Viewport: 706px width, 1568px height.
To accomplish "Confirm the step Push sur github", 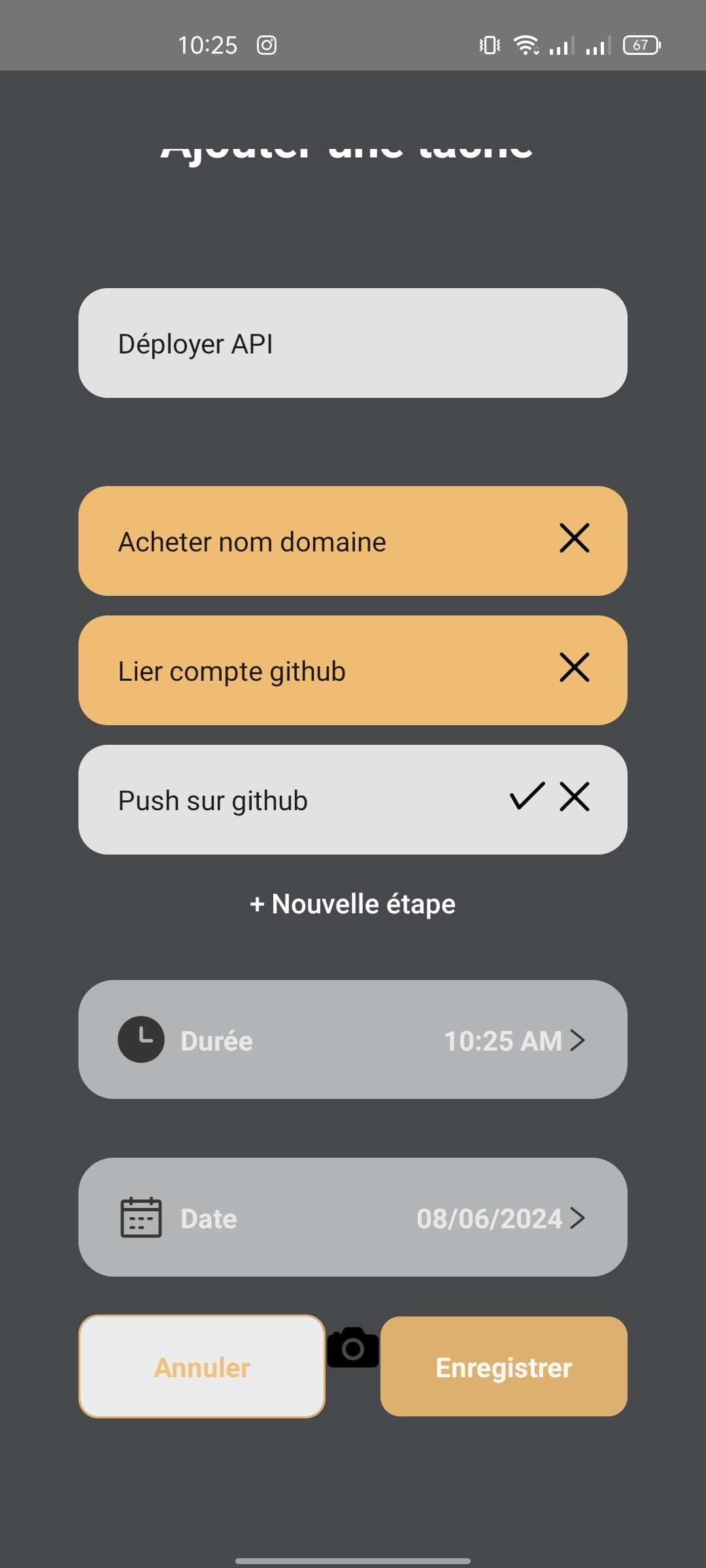I will [527, 796].
